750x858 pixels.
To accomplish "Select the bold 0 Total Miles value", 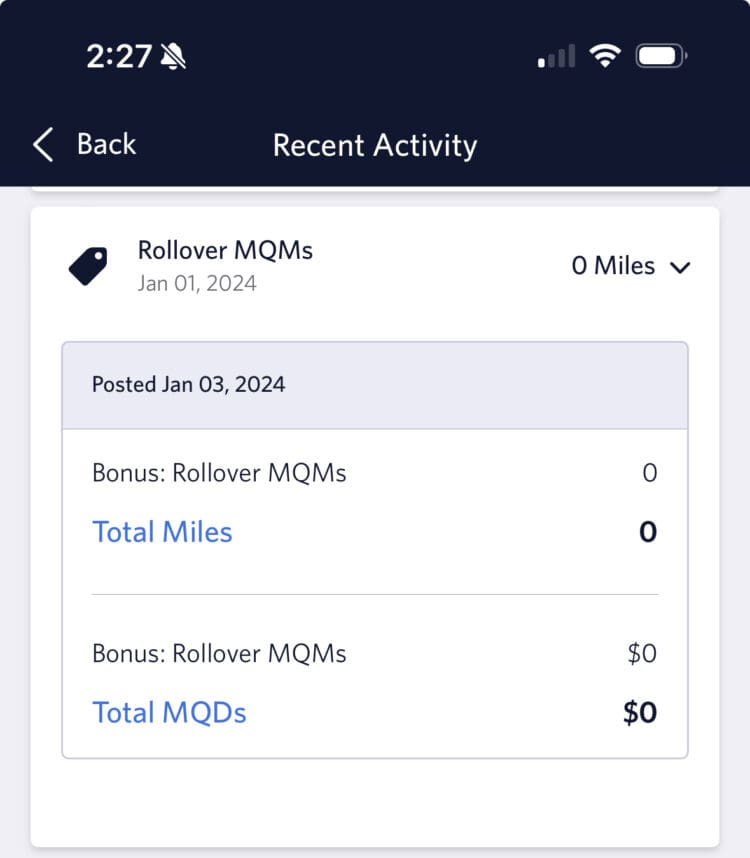I will click(x=647, y=531).
